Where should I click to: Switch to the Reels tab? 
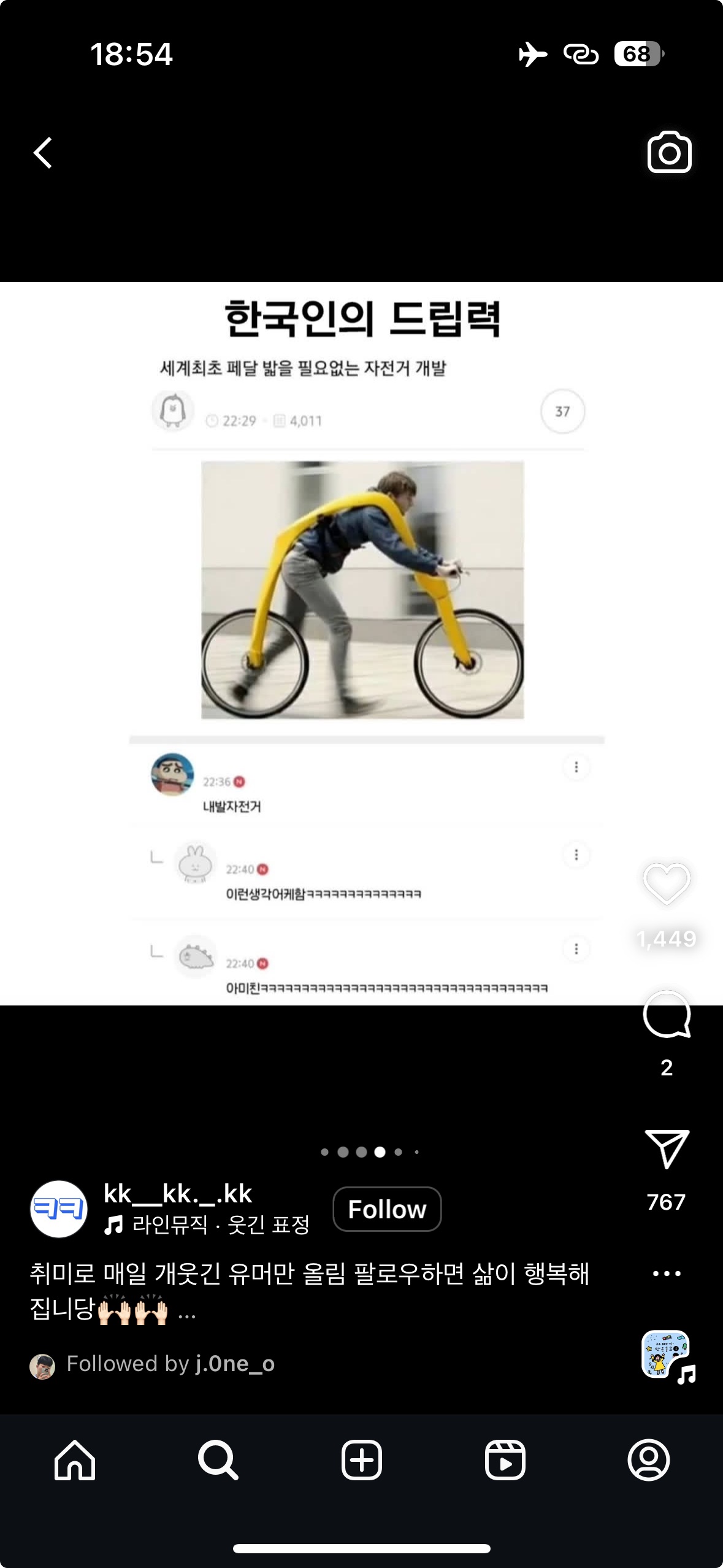pos(505,1460)
